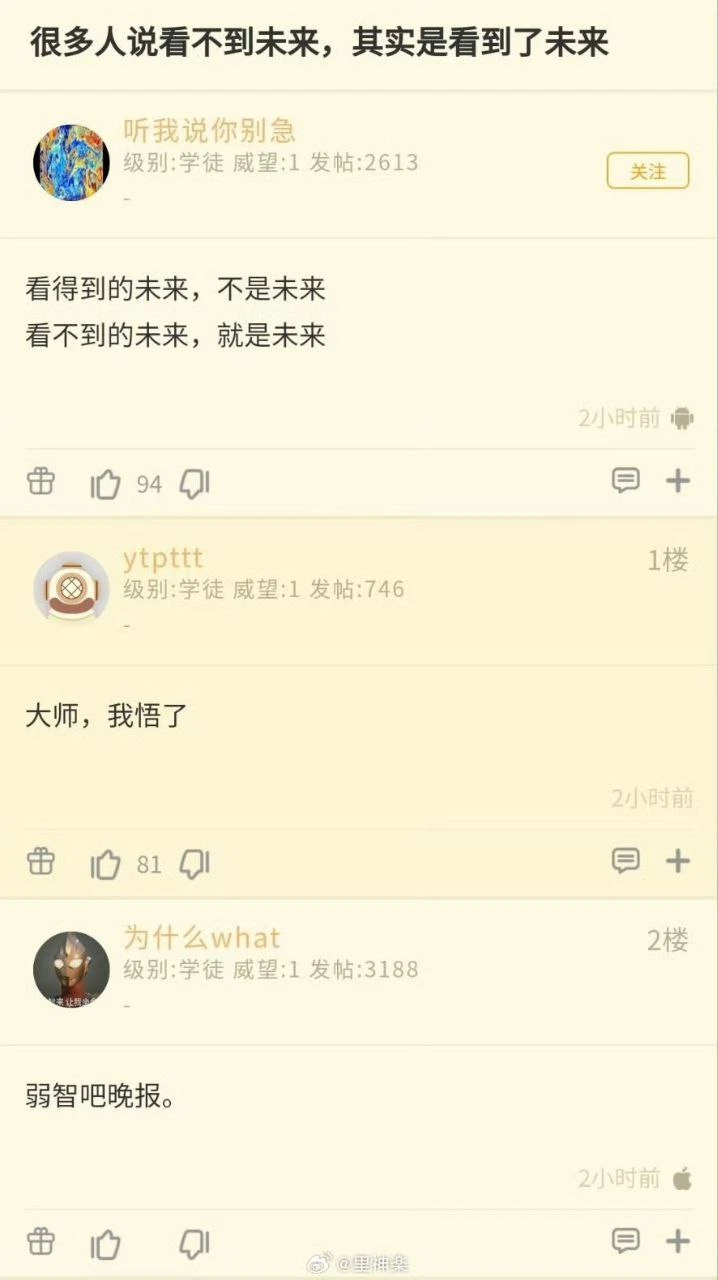718x1280 pixels.
Task: Open plus menu on 听我说你别急's post
Action: pos(678,481)
